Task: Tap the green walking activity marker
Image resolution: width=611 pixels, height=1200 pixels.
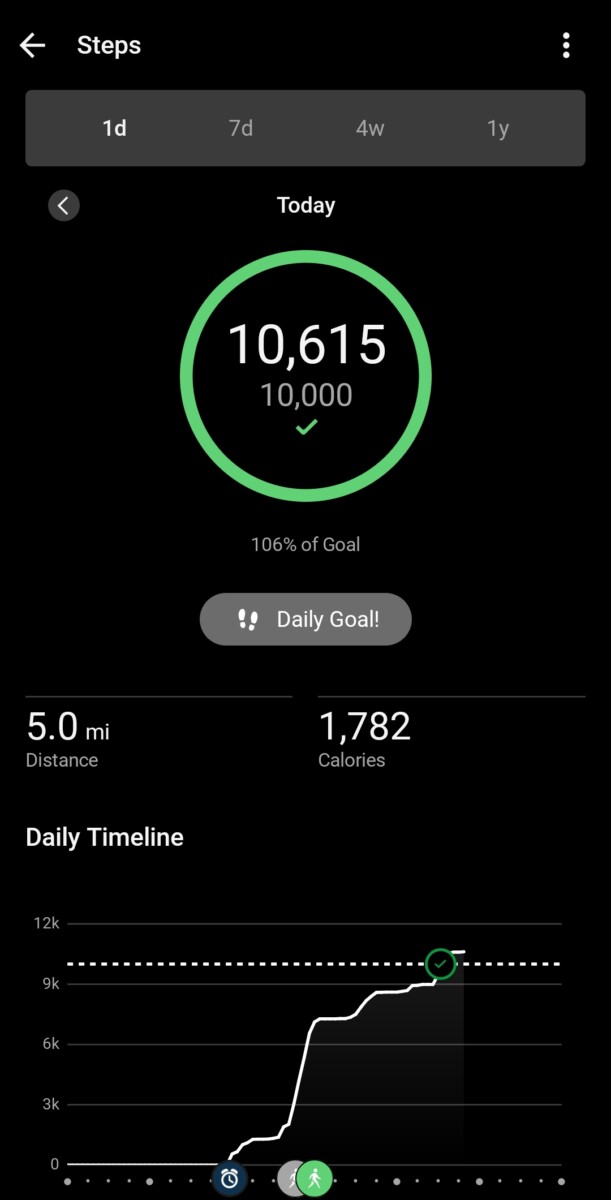Action: pyautogui.click(x=315, y=1179)
